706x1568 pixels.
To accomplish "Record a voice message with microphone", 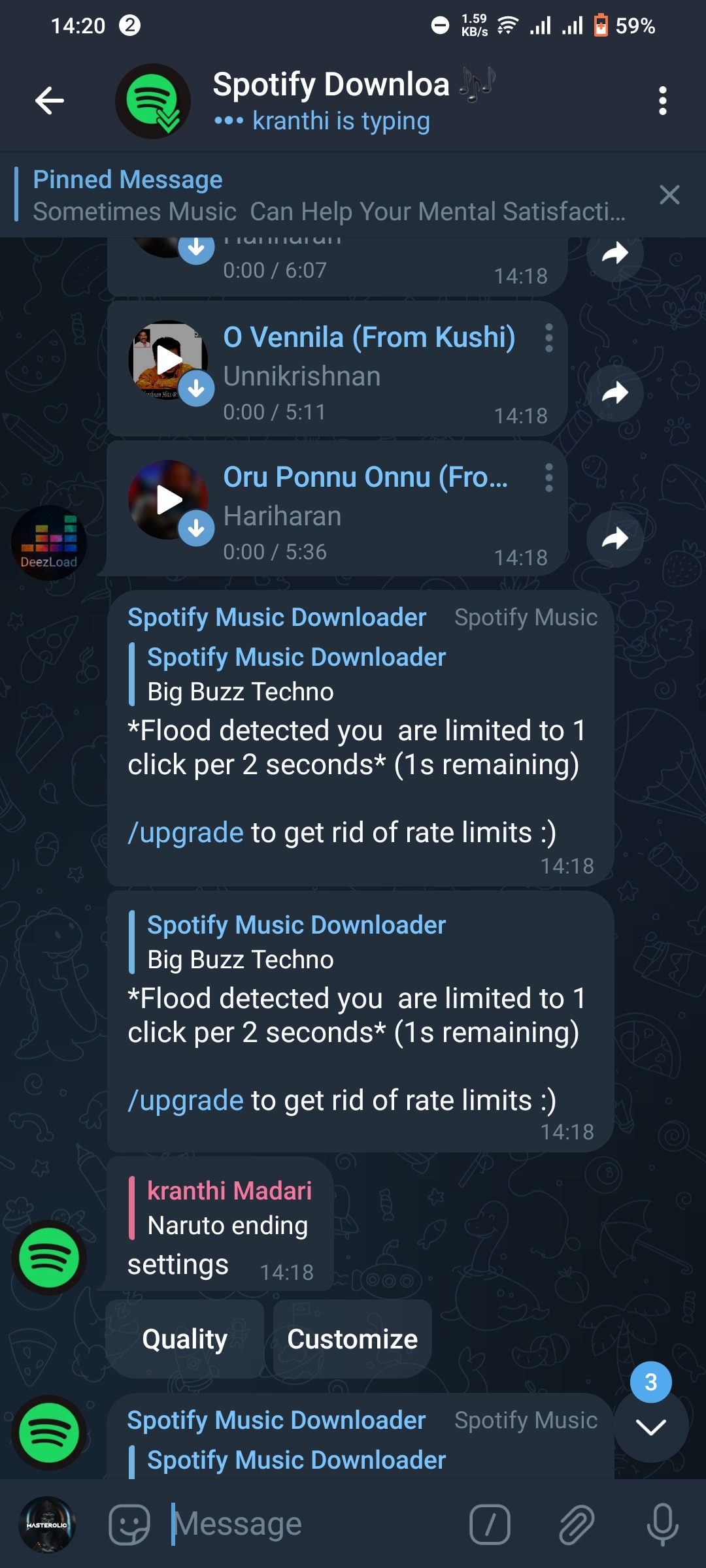I will click(662, 1525).
